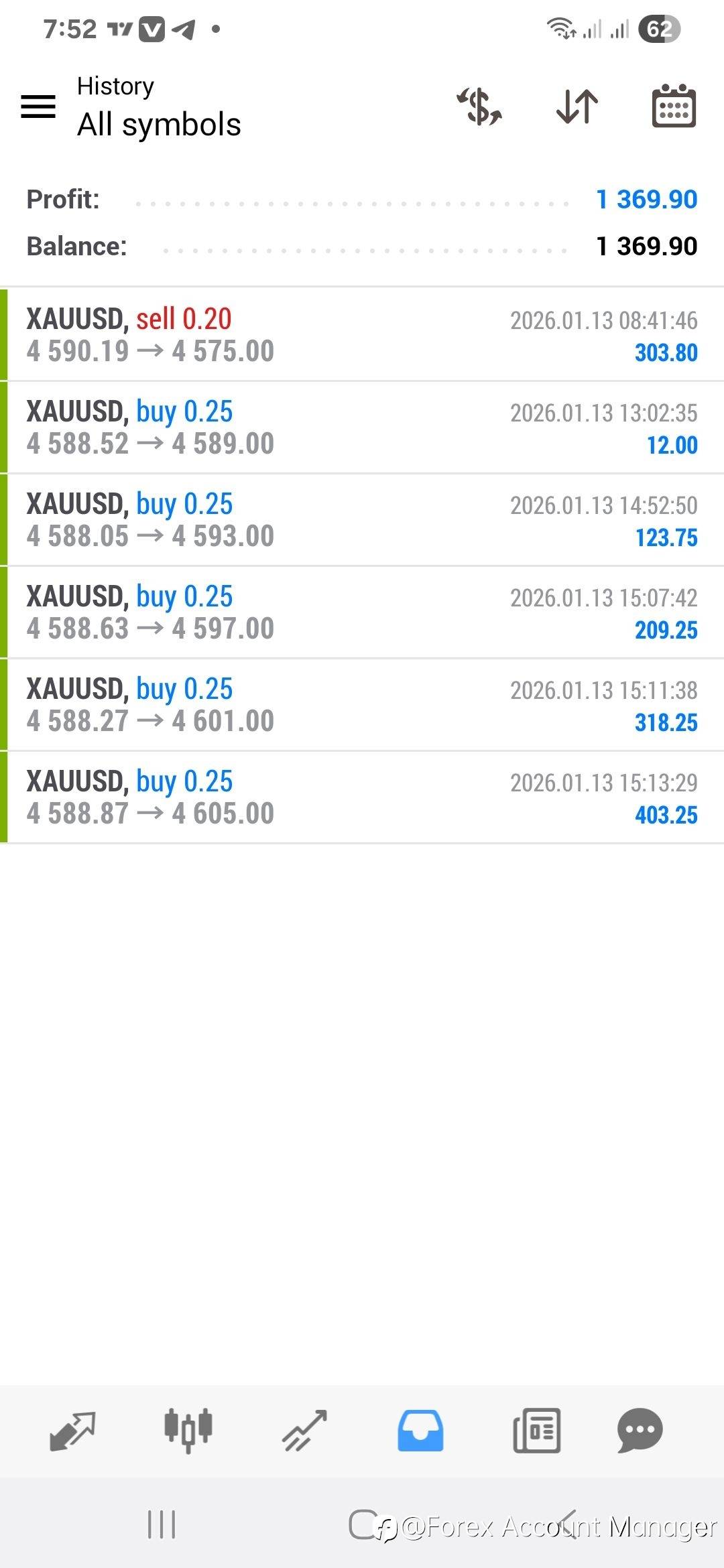Viewport: 724px width, 1568px height.
Task: Open the XAUUSD sell 0.20 trade
Action: [362, 335]
